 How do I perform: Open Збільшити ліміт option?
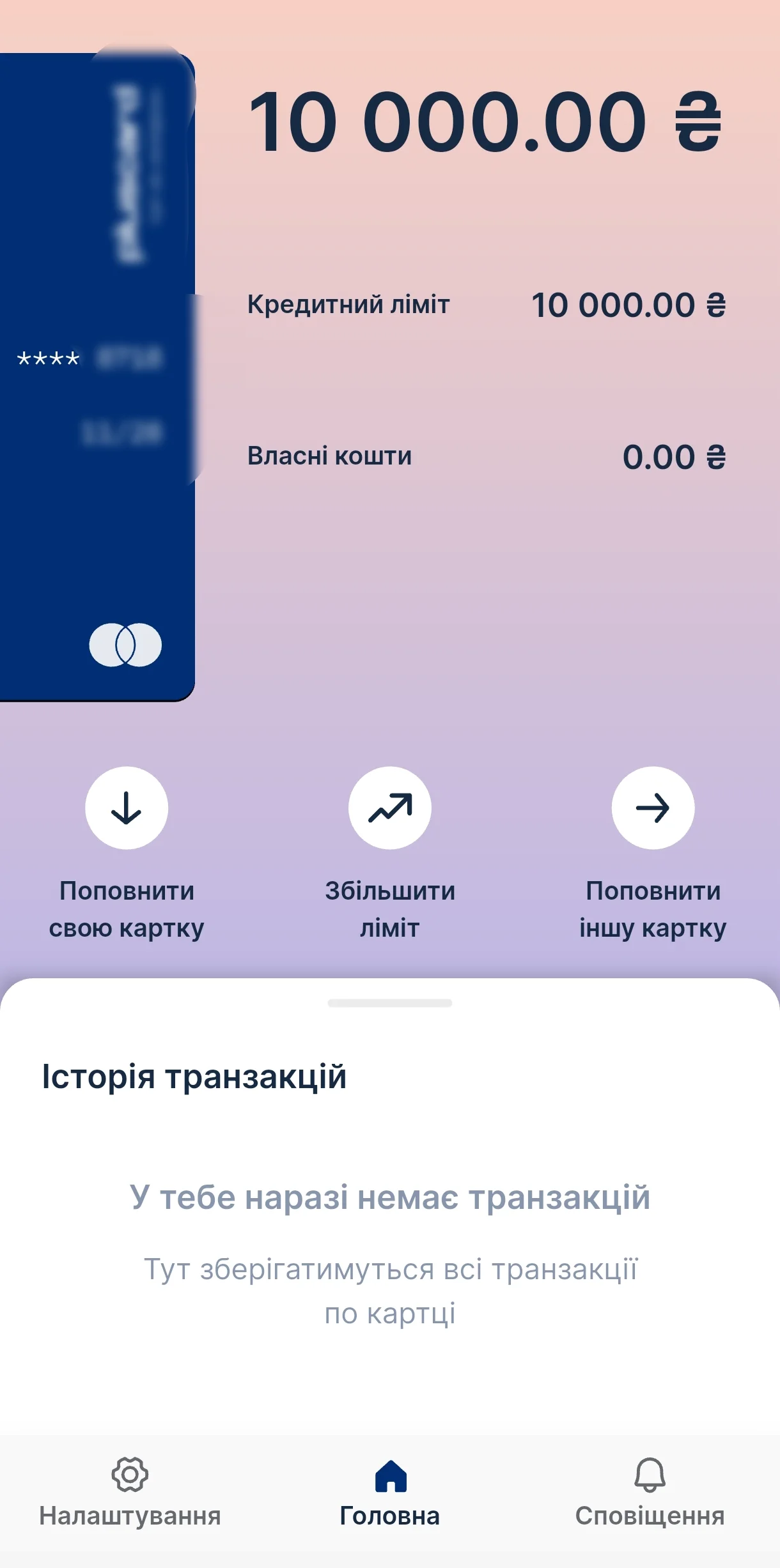pos(390,808)
